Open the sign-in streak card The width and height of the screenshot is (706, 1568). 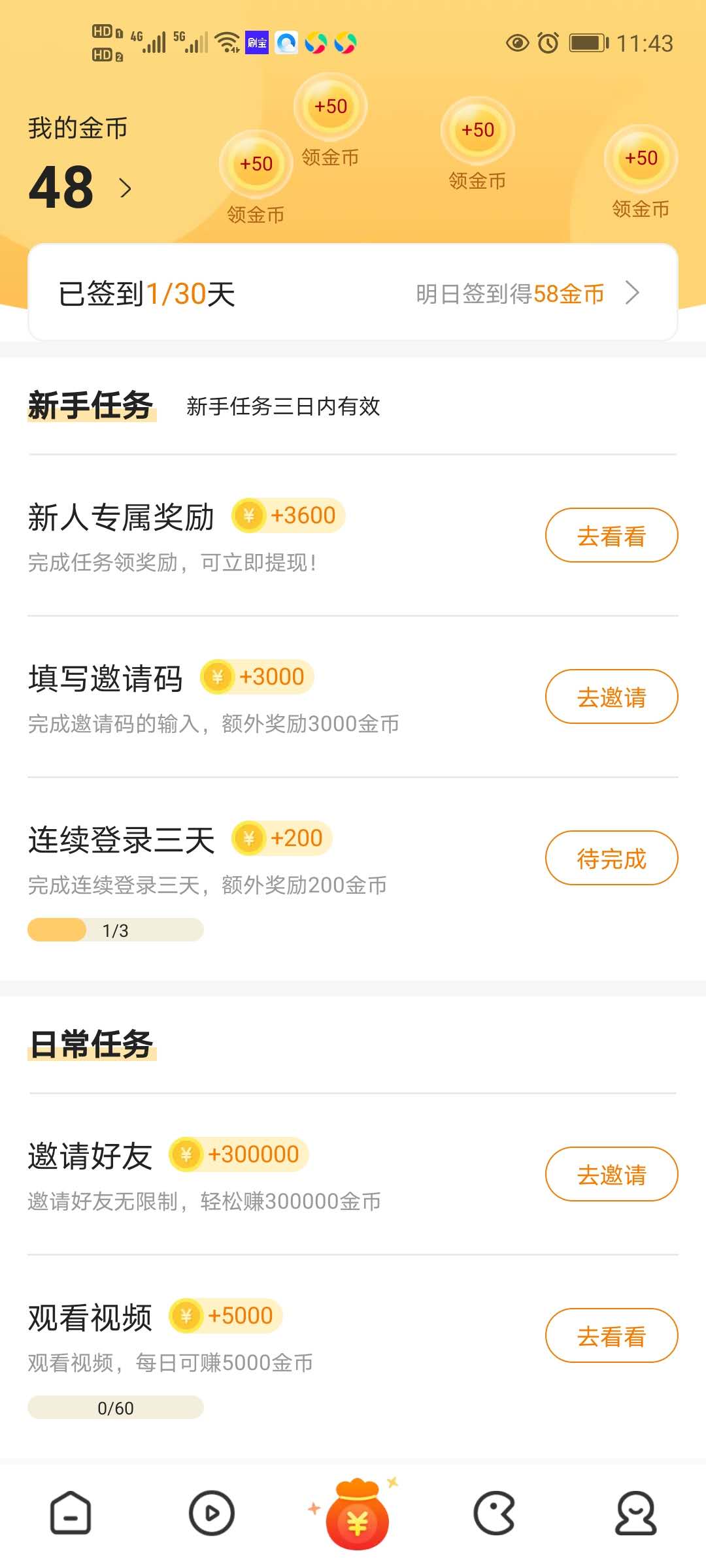(x=353, y=293)
